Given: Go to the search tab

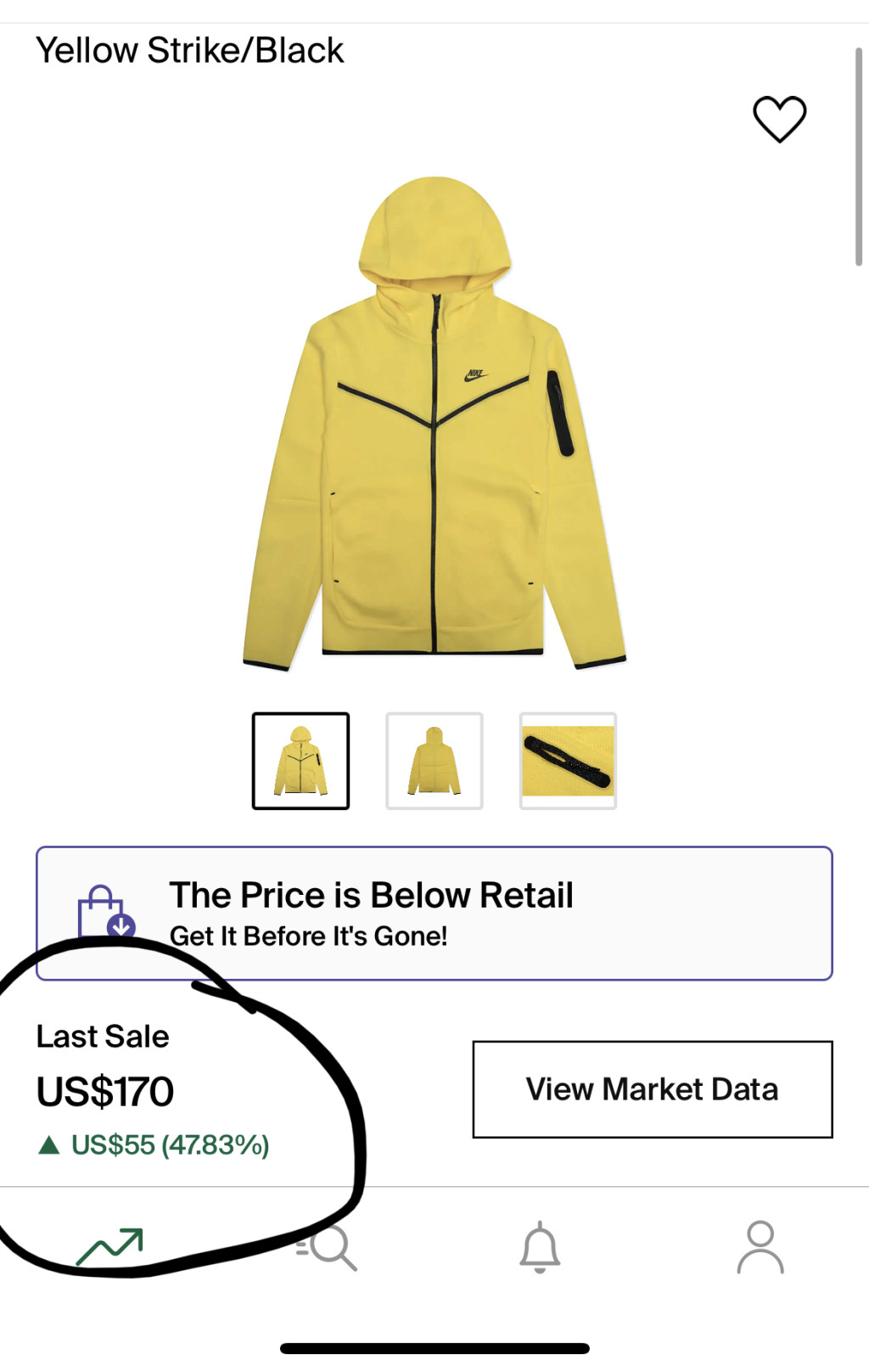Looking at the screenshot, I should [x=328, y=1246].
